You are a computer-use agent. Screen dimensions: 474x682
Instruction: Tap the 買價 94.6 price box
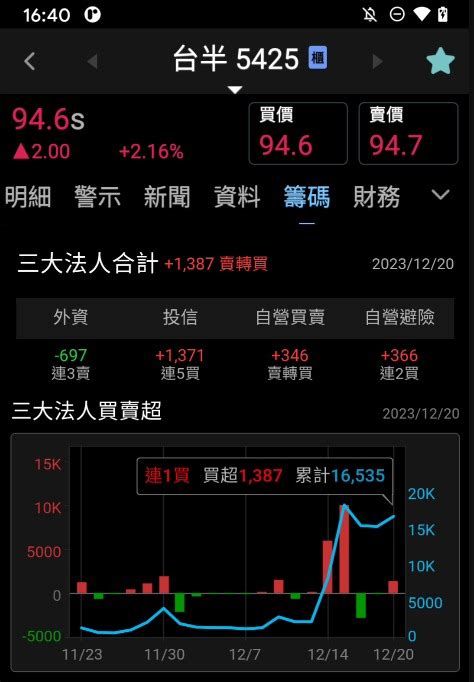(298, 133)
